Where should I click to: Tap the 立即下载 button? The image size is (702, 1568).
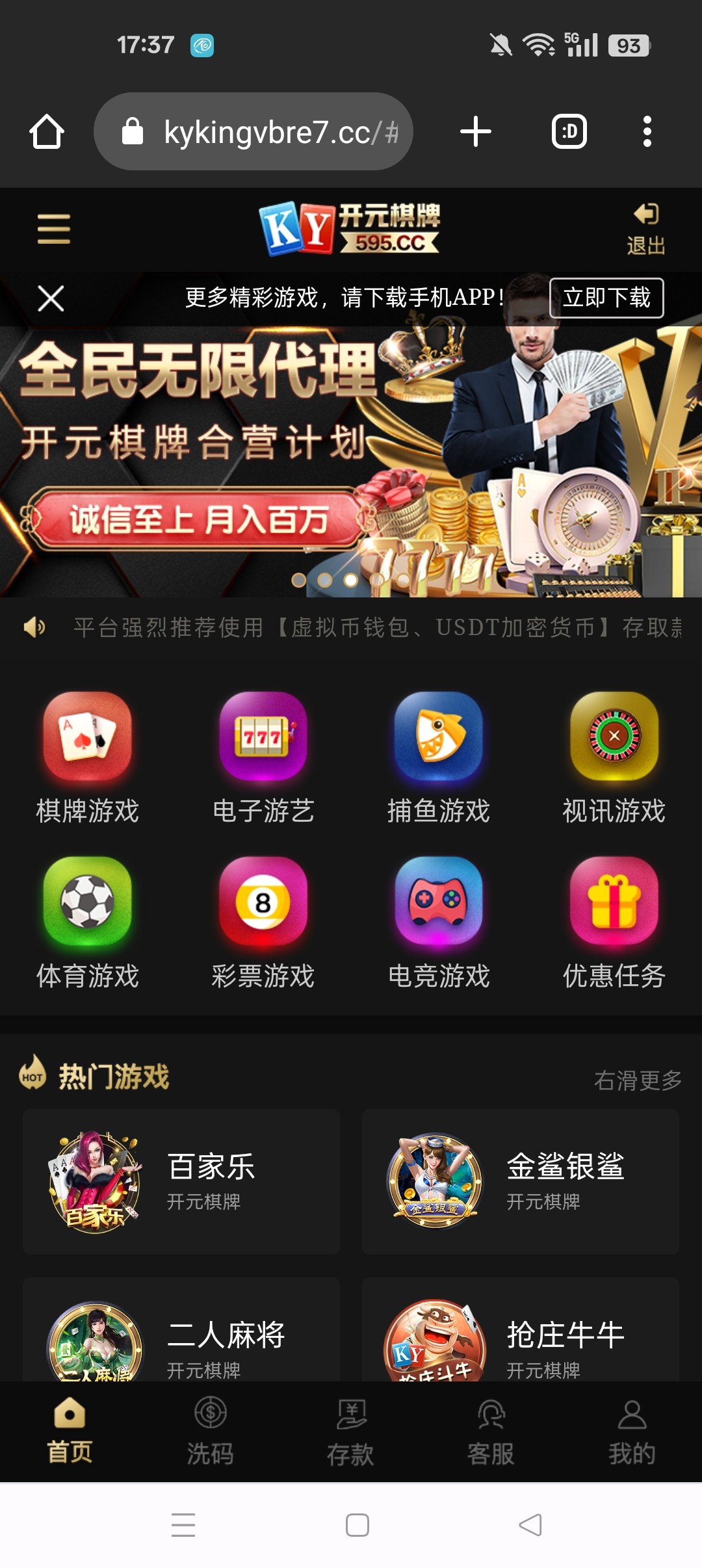point(606,298)
